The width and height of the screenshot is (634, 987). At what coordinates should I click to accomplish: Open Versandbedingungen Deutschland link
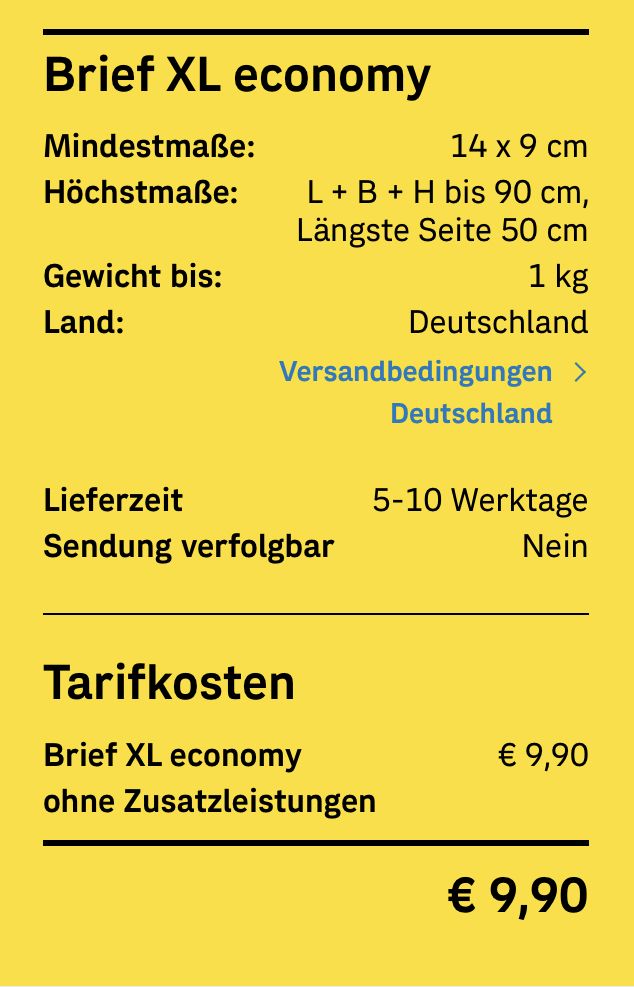click(x=416, y=373)
